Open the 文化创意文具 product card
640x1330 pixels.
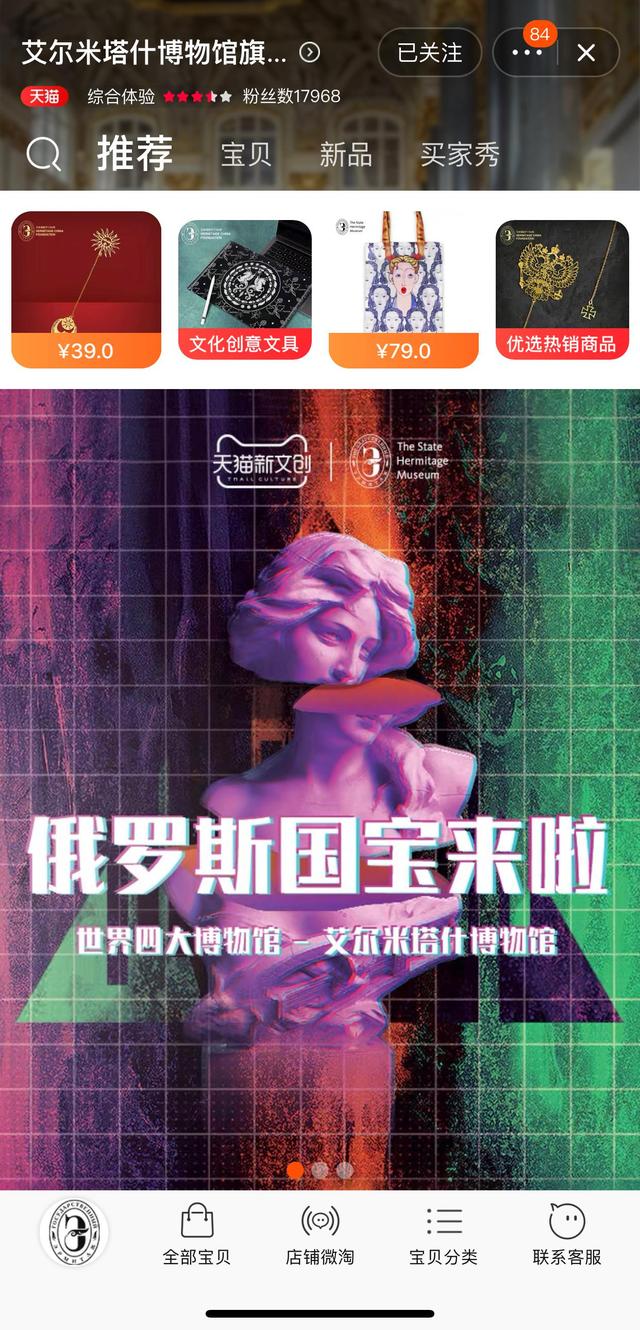tap(245, 290)
